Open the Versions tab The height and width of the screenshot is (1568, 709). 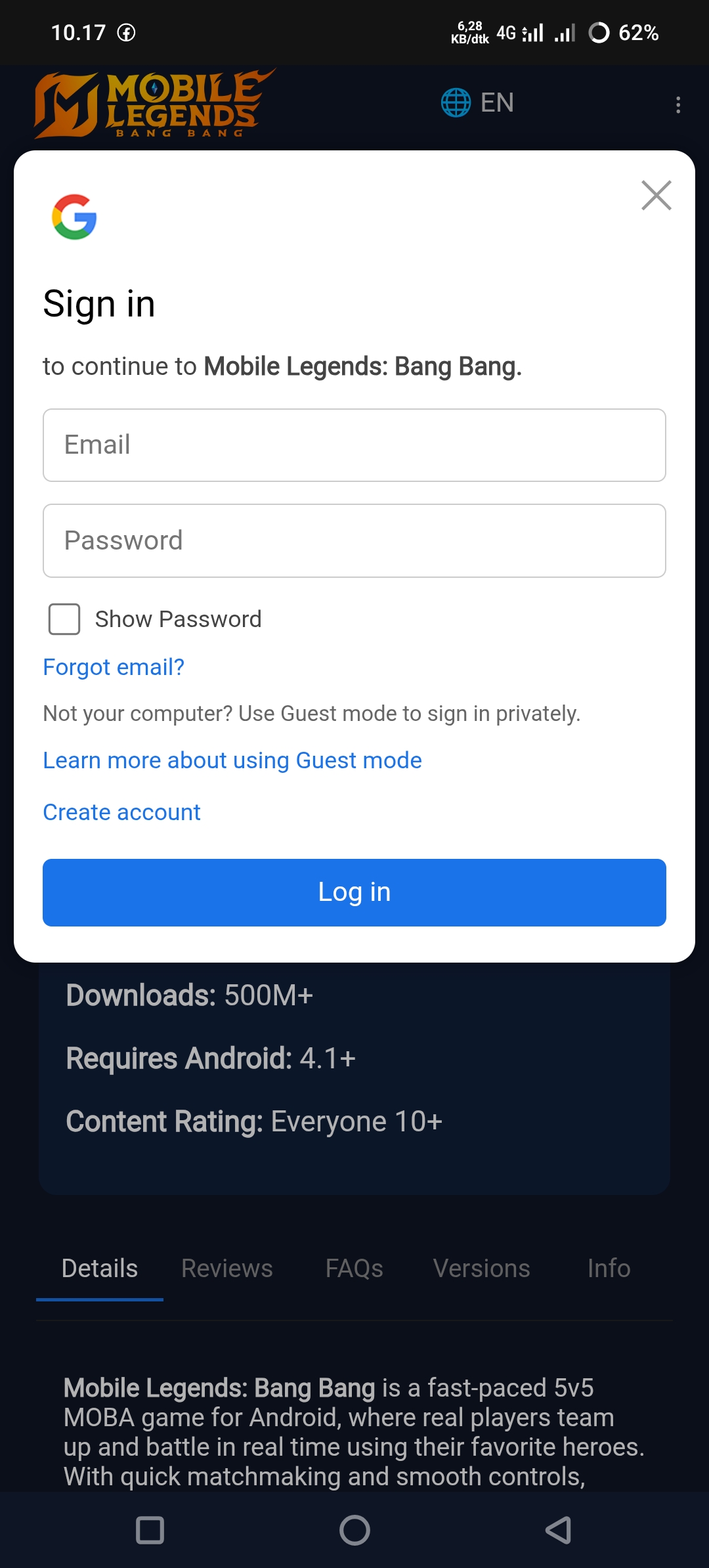481,1269
